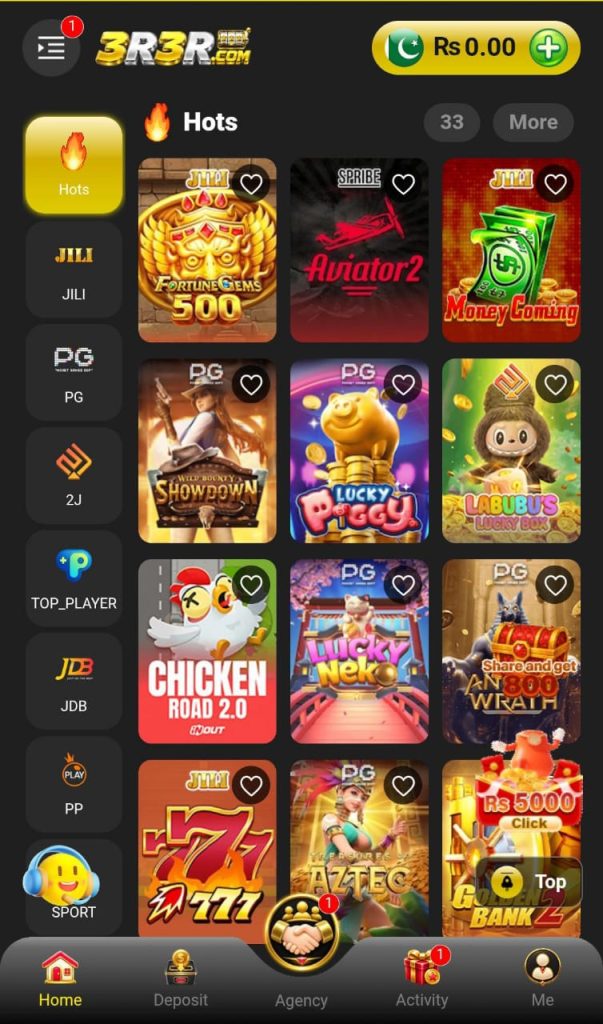
Task: Switch to the Me profile tab
Action: point(542,978)
